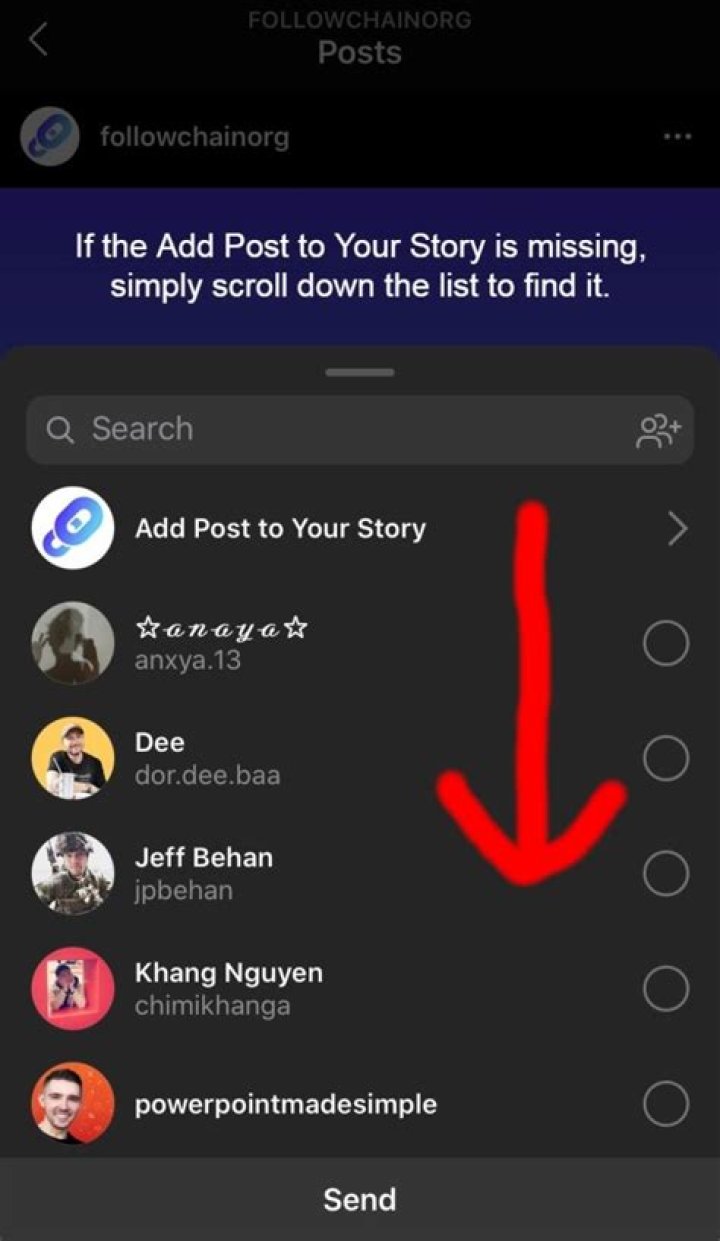Tap the sheet drag handle bar
The height and width of the screenshot is (1241, 720).
click(360, 371)
